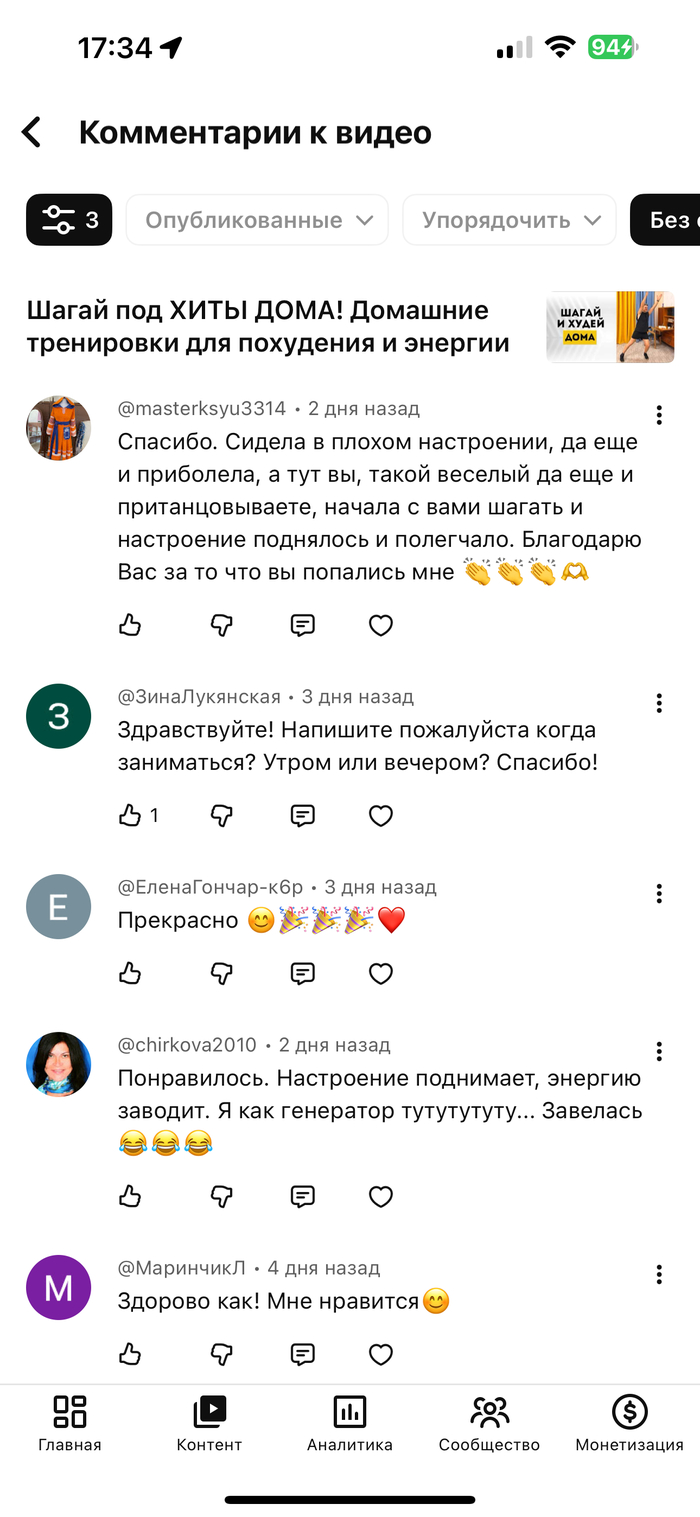Like the comment by @masterksyu3314
This screenshot has height=1517, width=700.
[x=130, y=626]
